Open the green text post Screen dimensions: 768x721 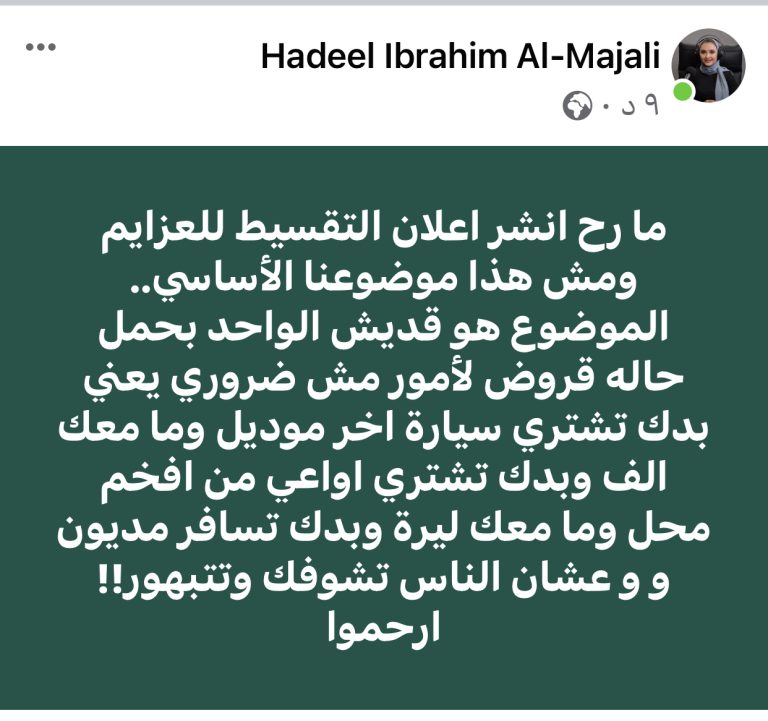(384, 425)
